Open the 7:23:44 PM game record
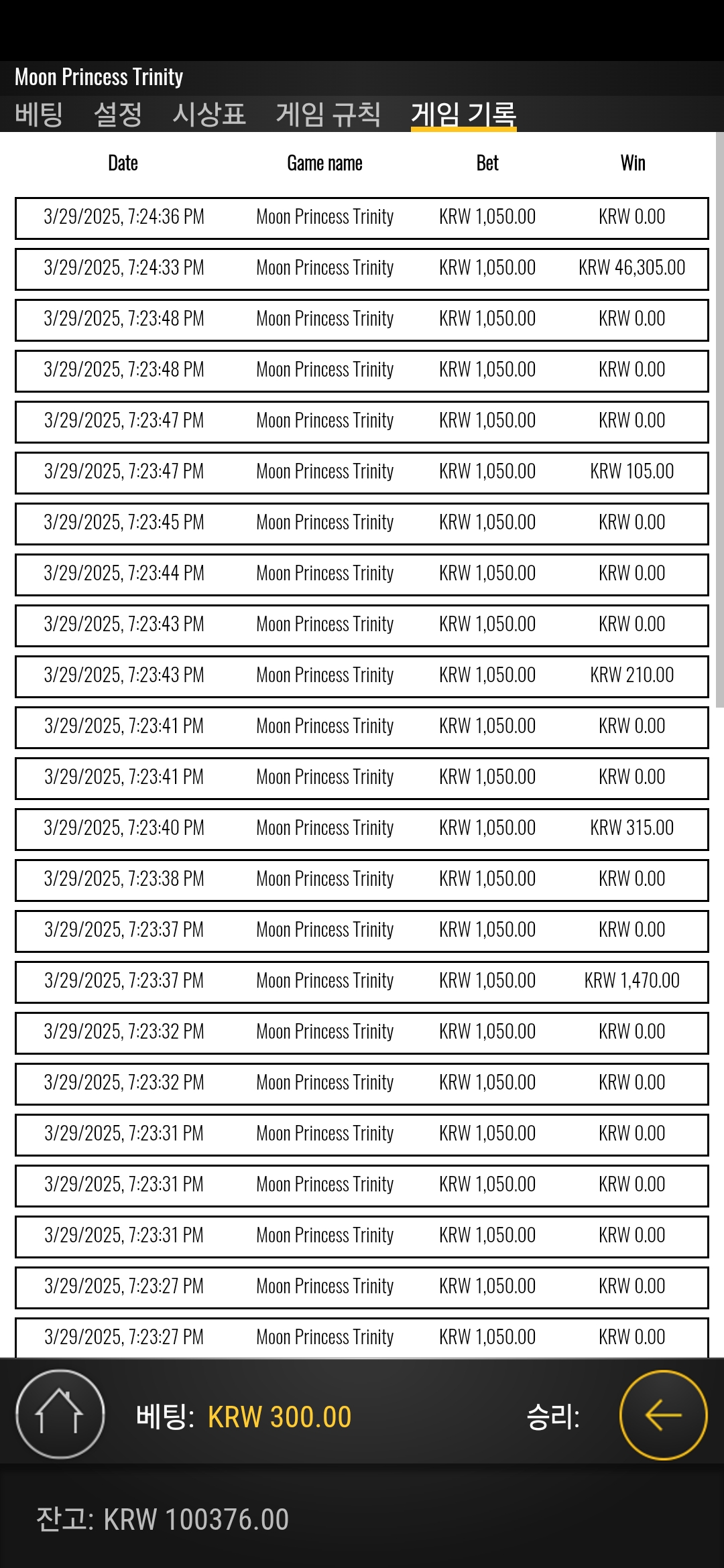 [362, 574]
